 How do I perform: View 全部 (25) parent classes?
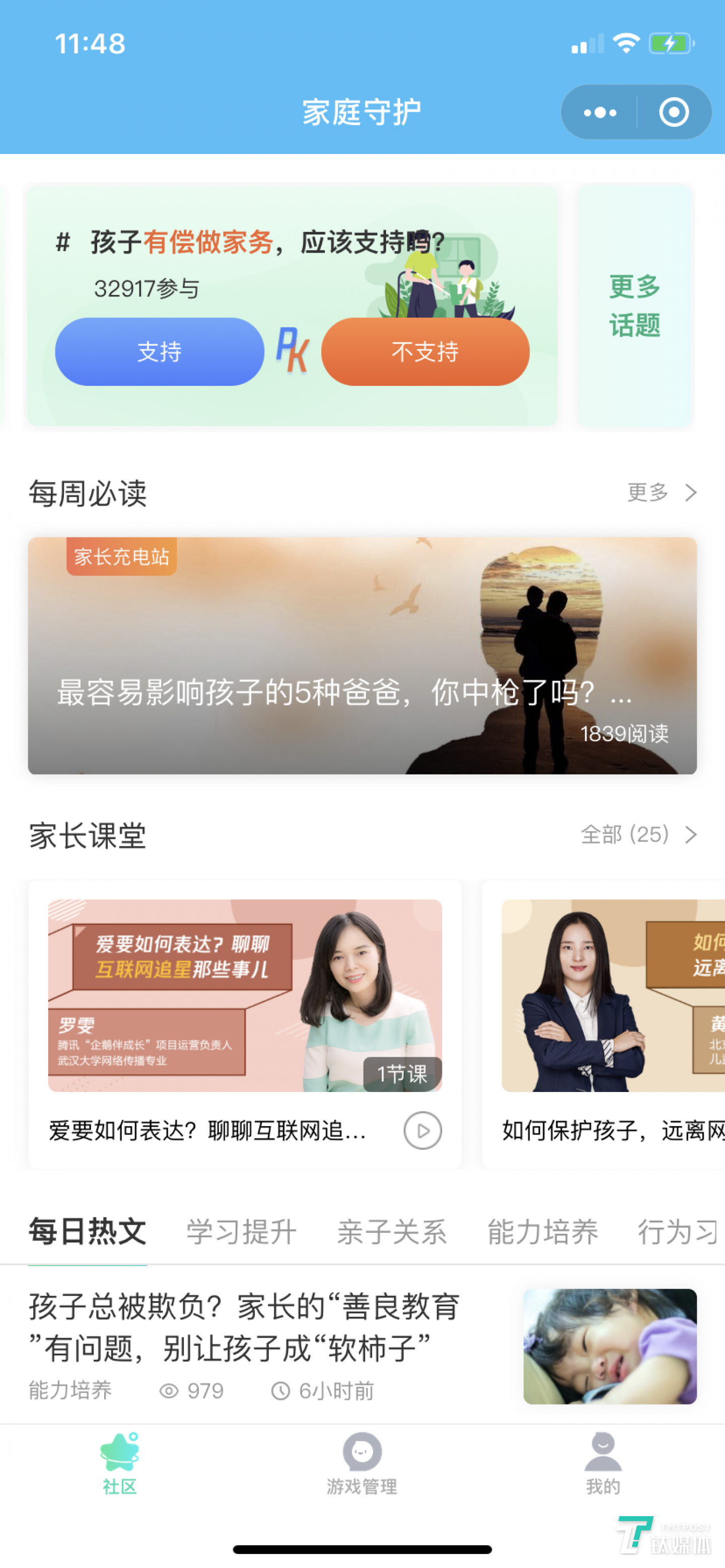[x=638, y=834]
